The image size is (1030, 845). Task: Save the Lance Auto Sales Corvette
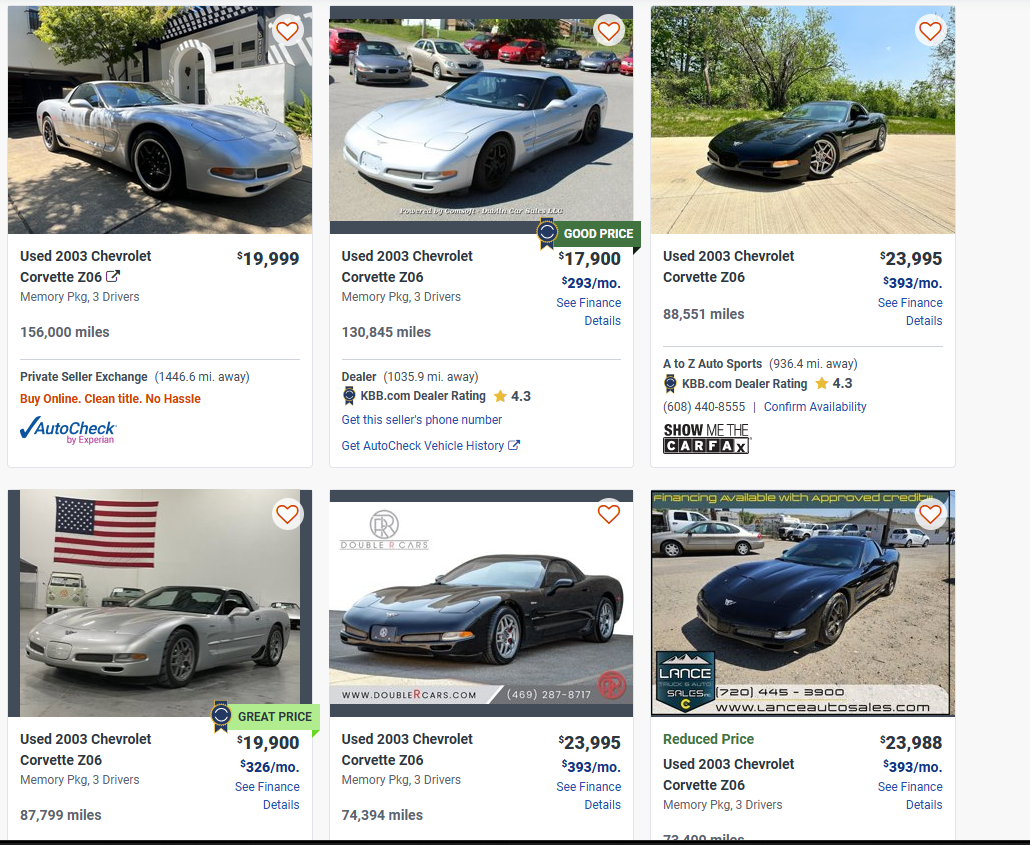click(x=930, y=514)
